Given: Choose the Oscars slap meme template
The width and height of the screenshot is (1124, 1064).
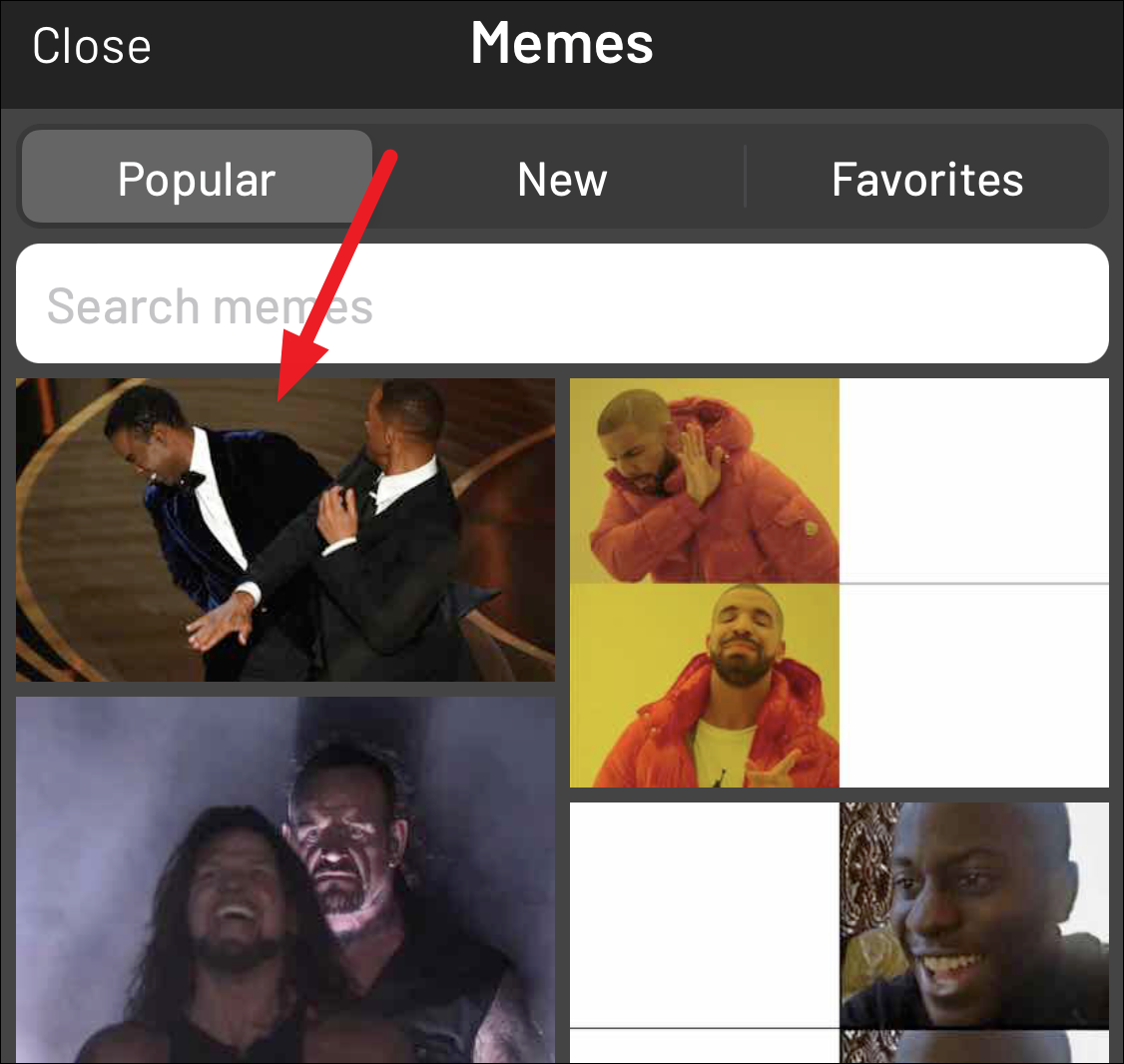Looking at the screenshot, I should 285,530.
